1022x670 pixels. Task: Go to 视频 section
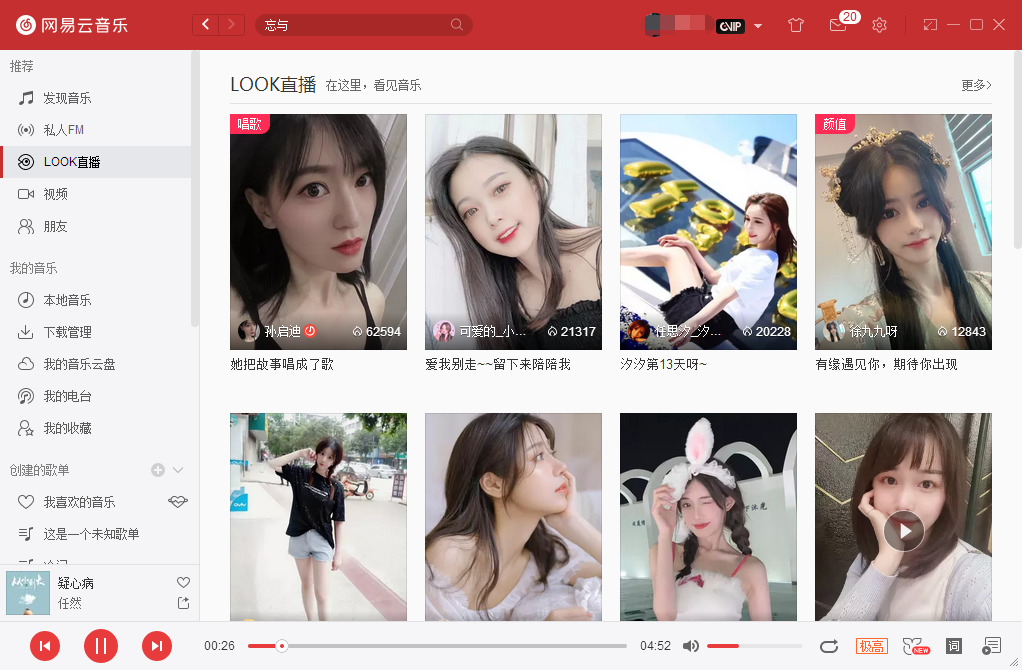(55, 194)
